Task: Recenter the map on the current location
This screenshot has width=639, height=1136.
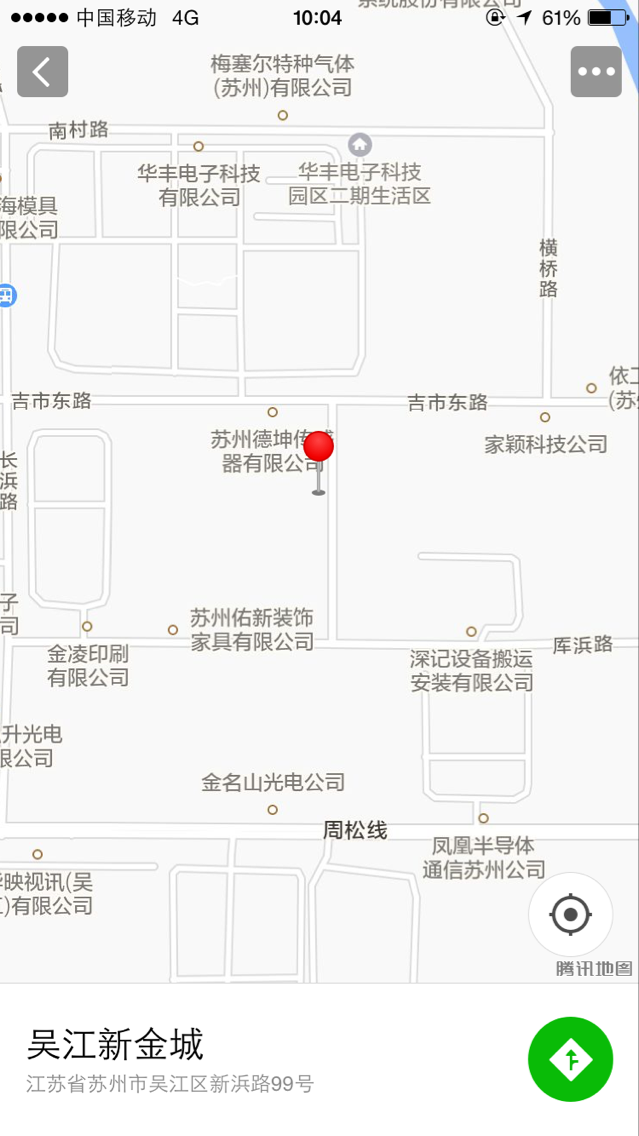Action: [571, 914]
